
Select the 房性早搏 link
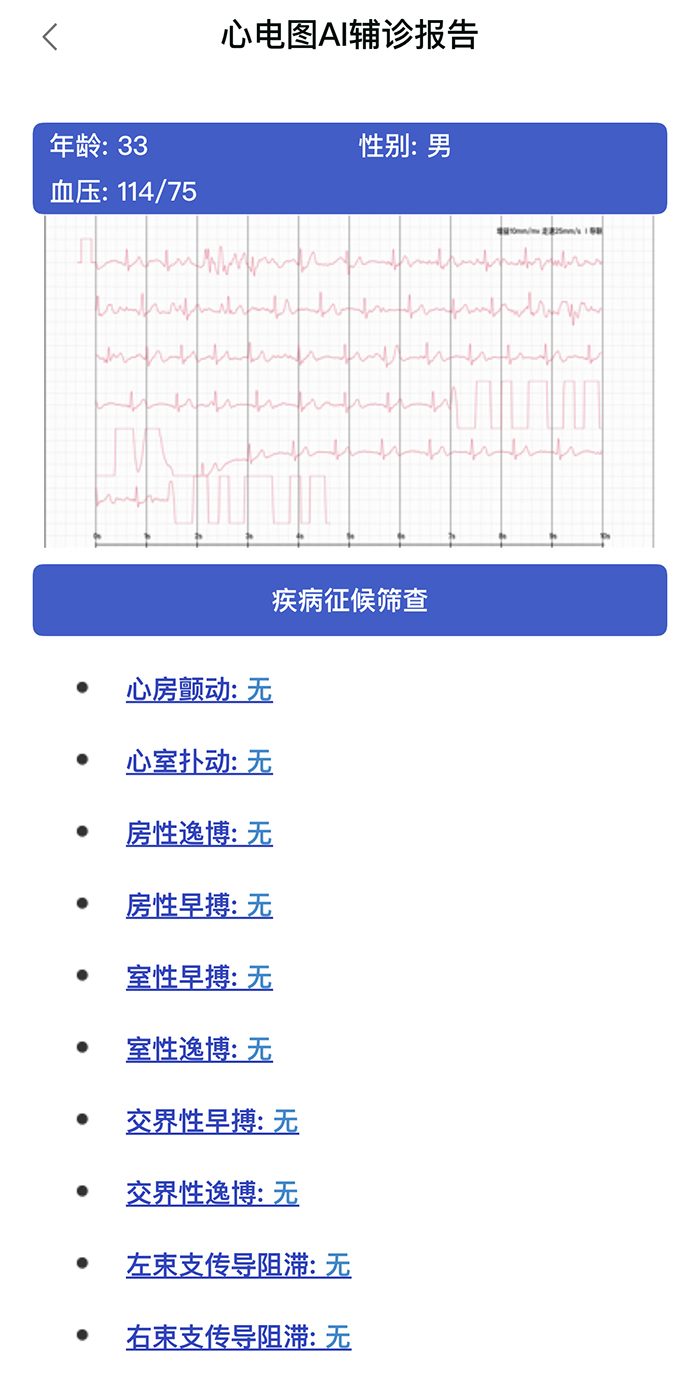tap(199, 906)
